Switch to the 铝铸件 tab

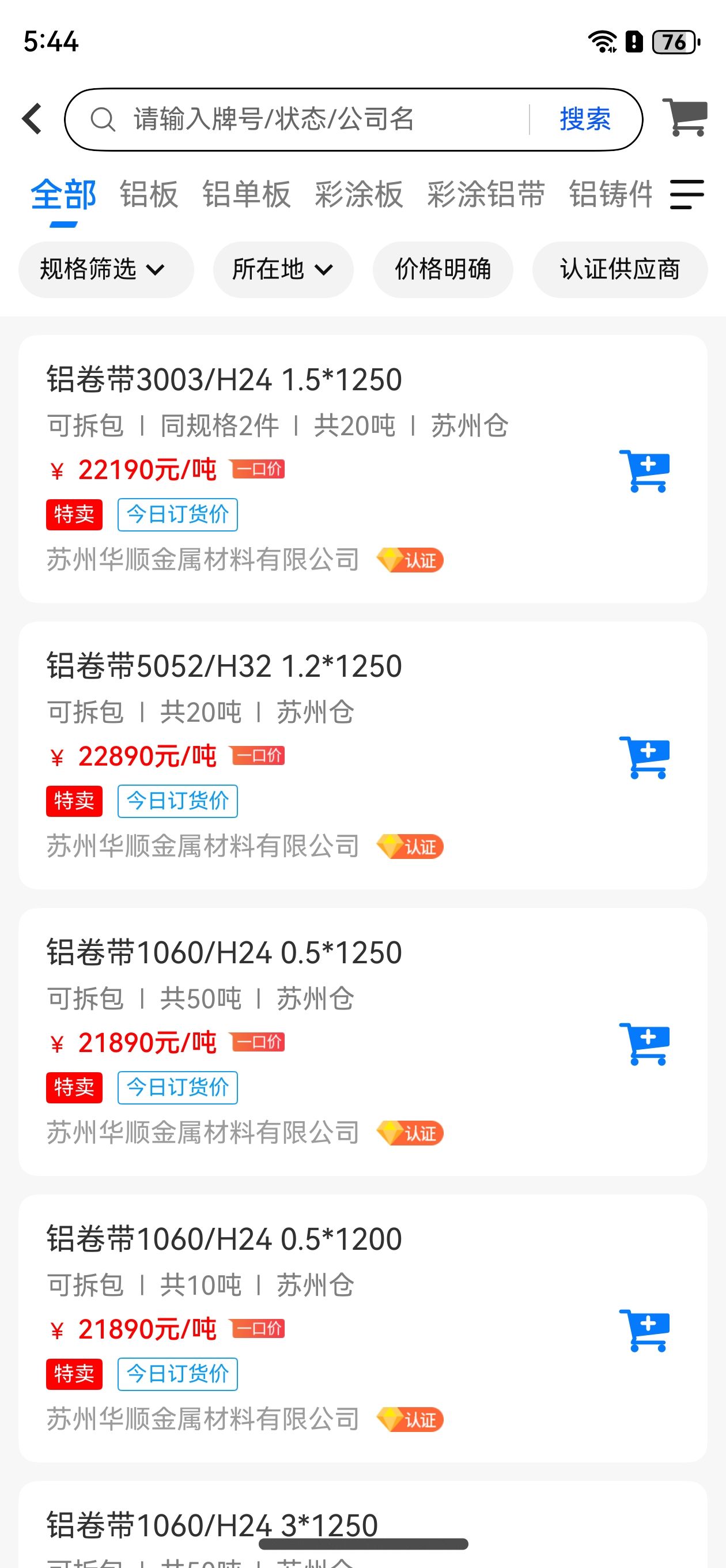(x=611, y=195)
